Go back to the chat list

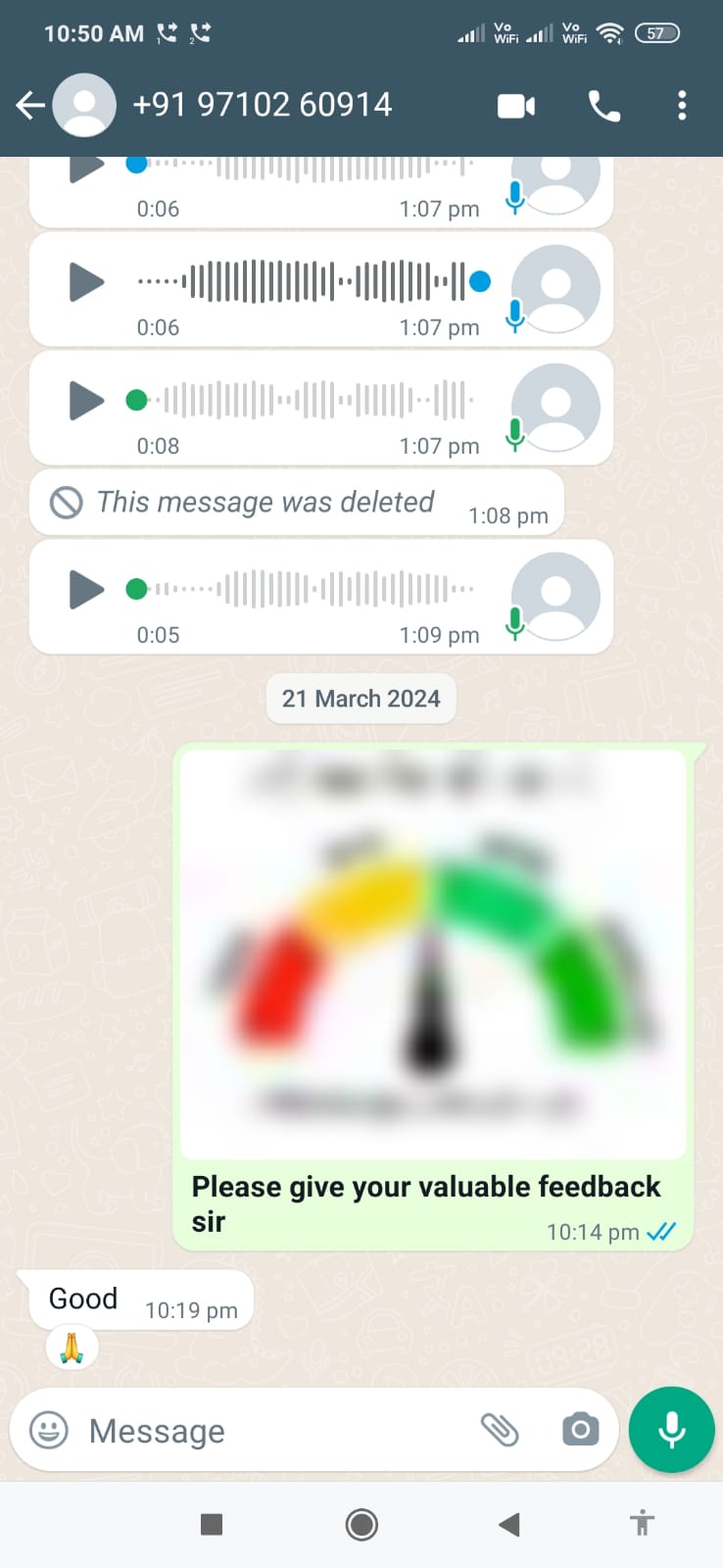click(x=30, y=105)
